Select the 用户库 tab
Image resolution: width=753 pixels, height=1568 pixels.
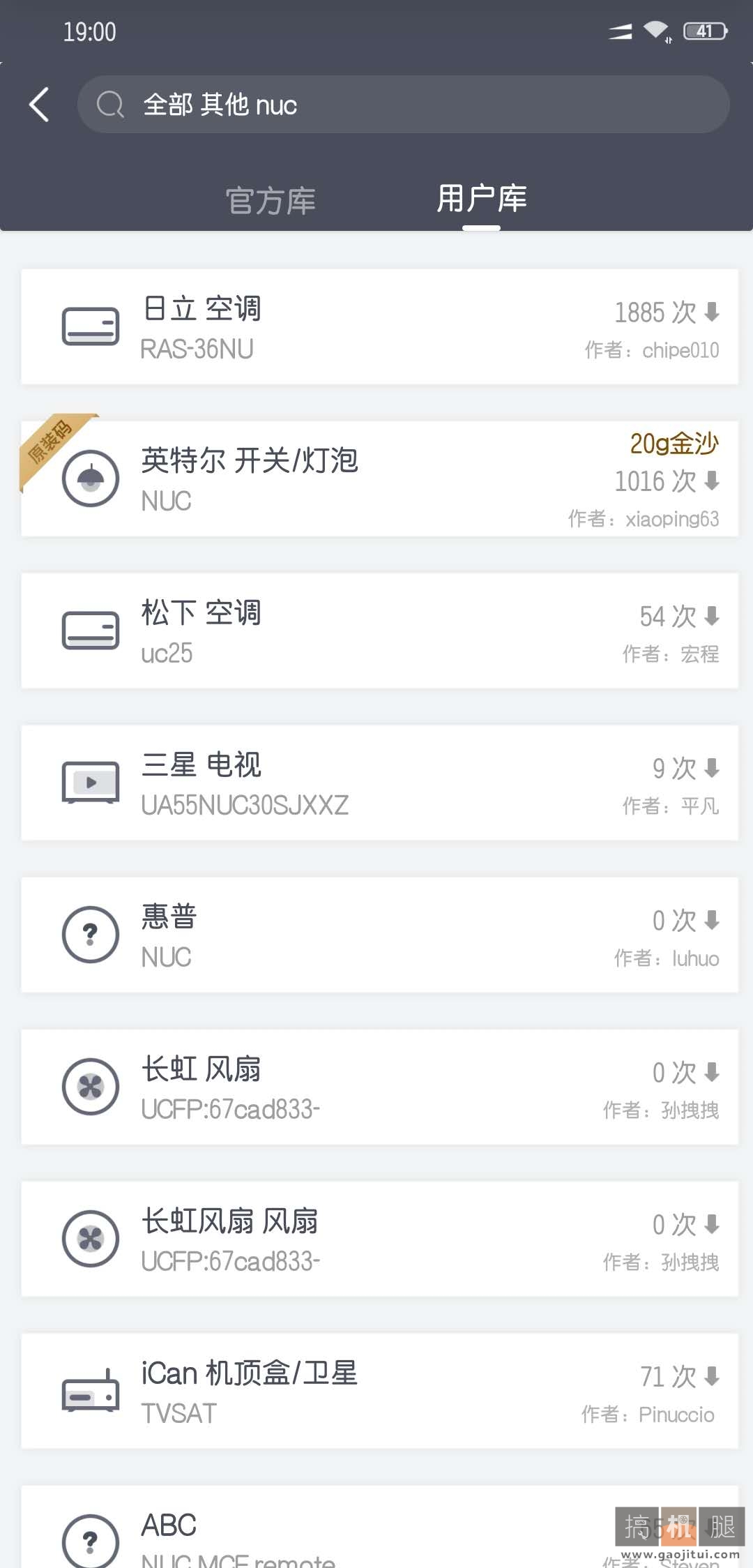coord(482,199)
